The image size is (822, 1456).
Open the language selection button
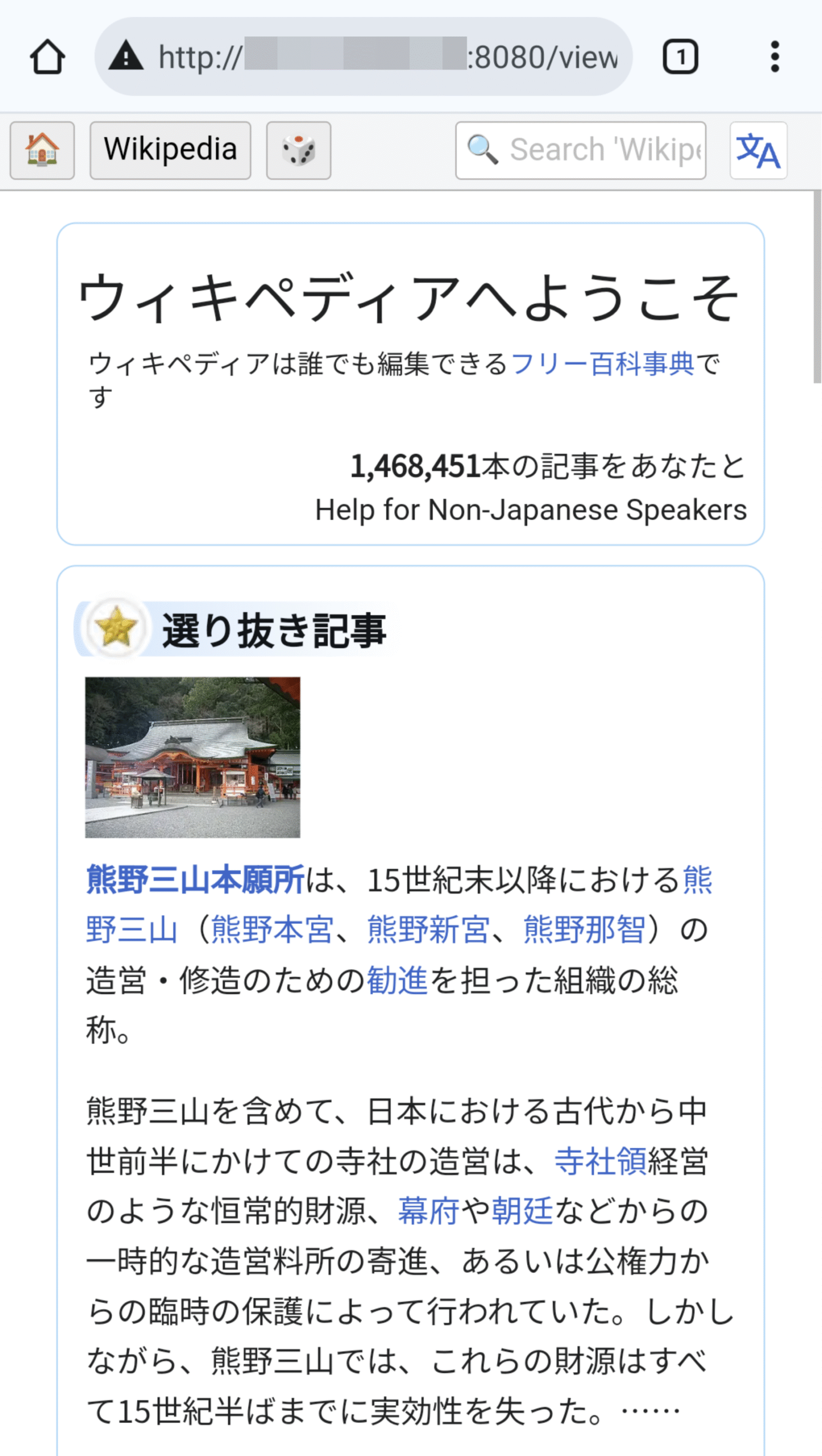coord(758,150)
